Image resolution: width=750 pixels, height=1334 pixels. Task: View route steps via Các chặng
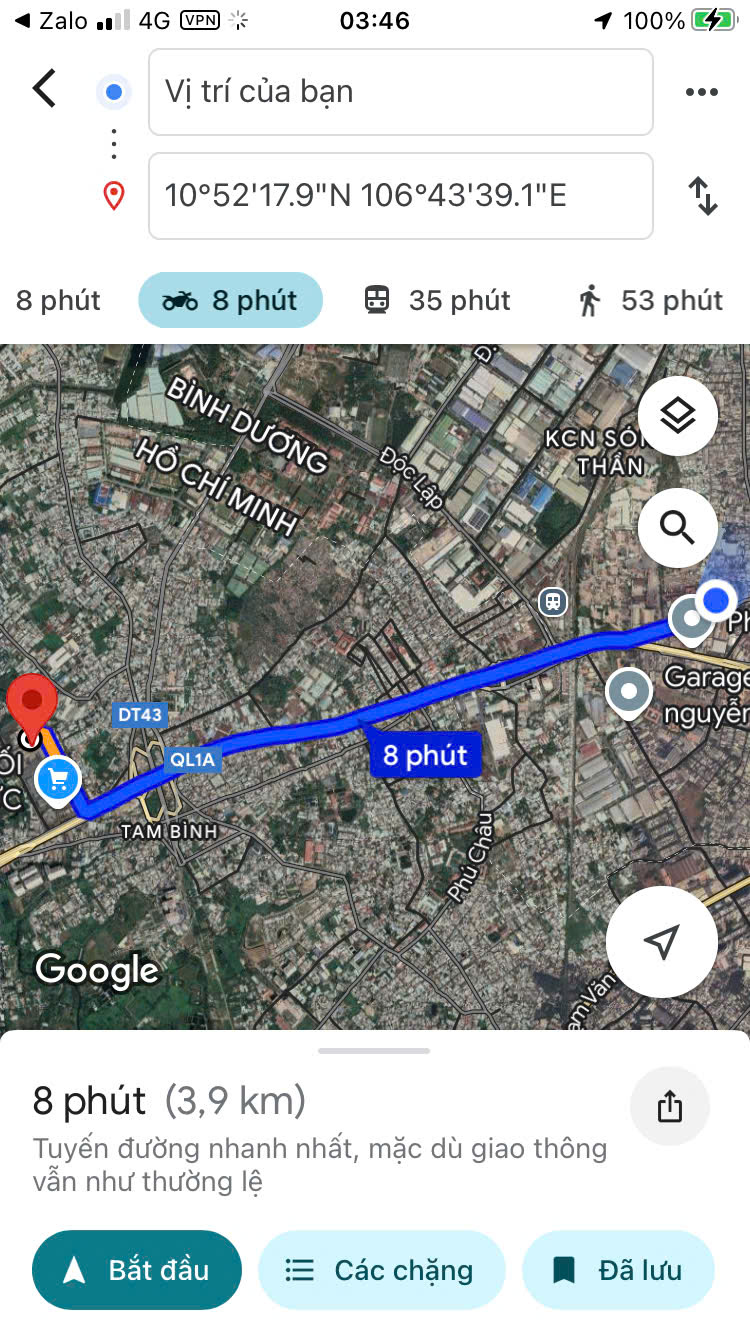point(381,1270)
